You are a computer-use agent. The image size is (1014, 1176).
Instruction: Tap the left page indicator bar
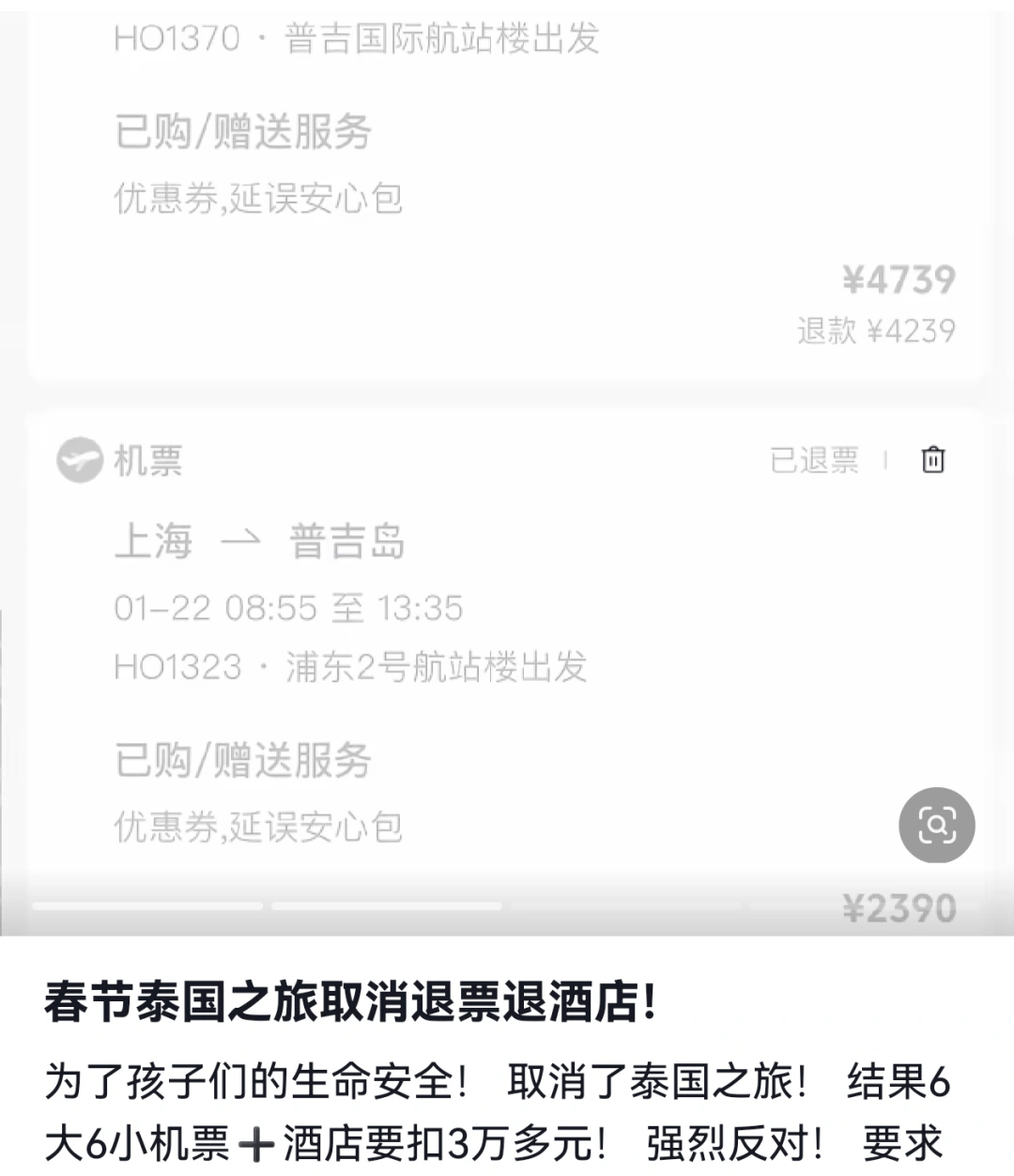(150, 906)
